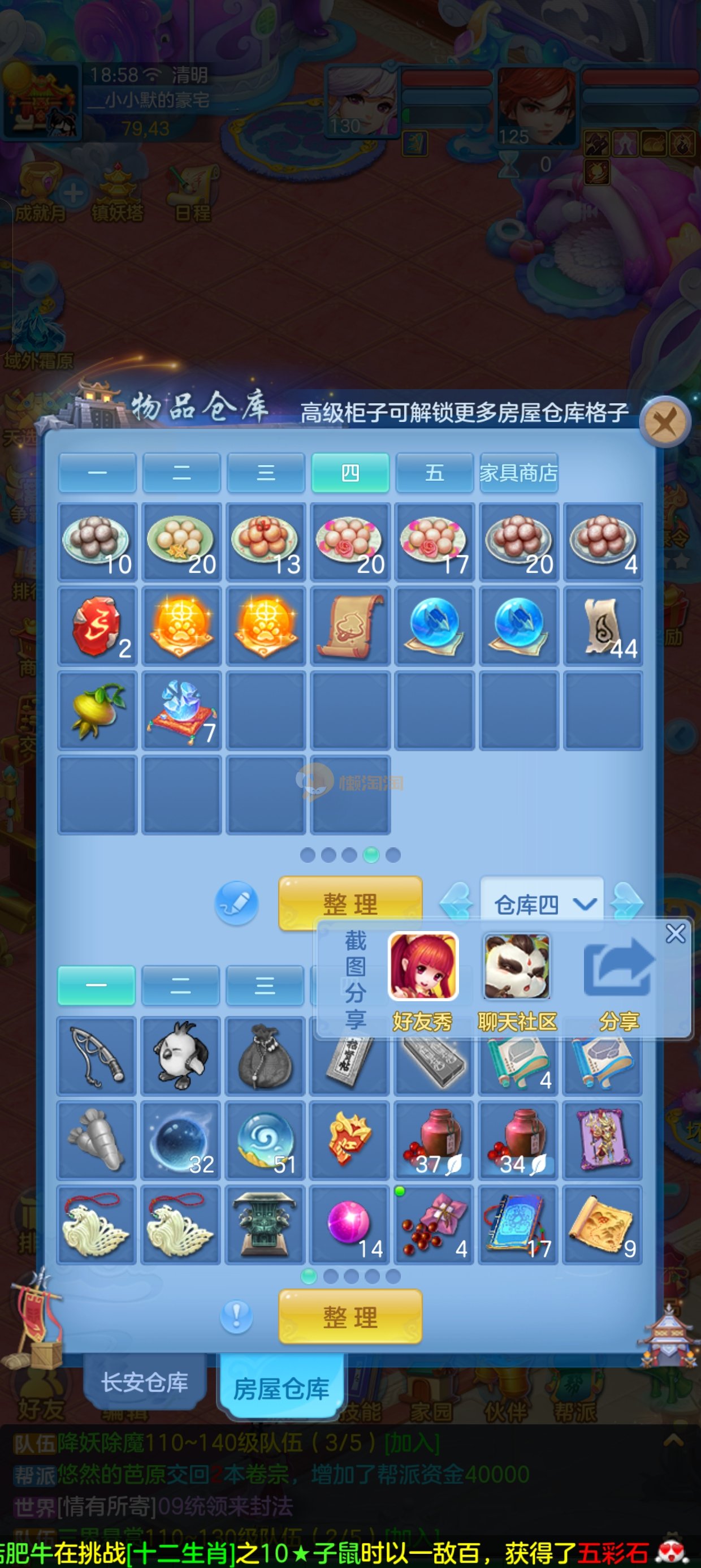The image size is (701, 1568).
Task: Dismiss the 截图分享 share popup
Action: pos(676,934)
